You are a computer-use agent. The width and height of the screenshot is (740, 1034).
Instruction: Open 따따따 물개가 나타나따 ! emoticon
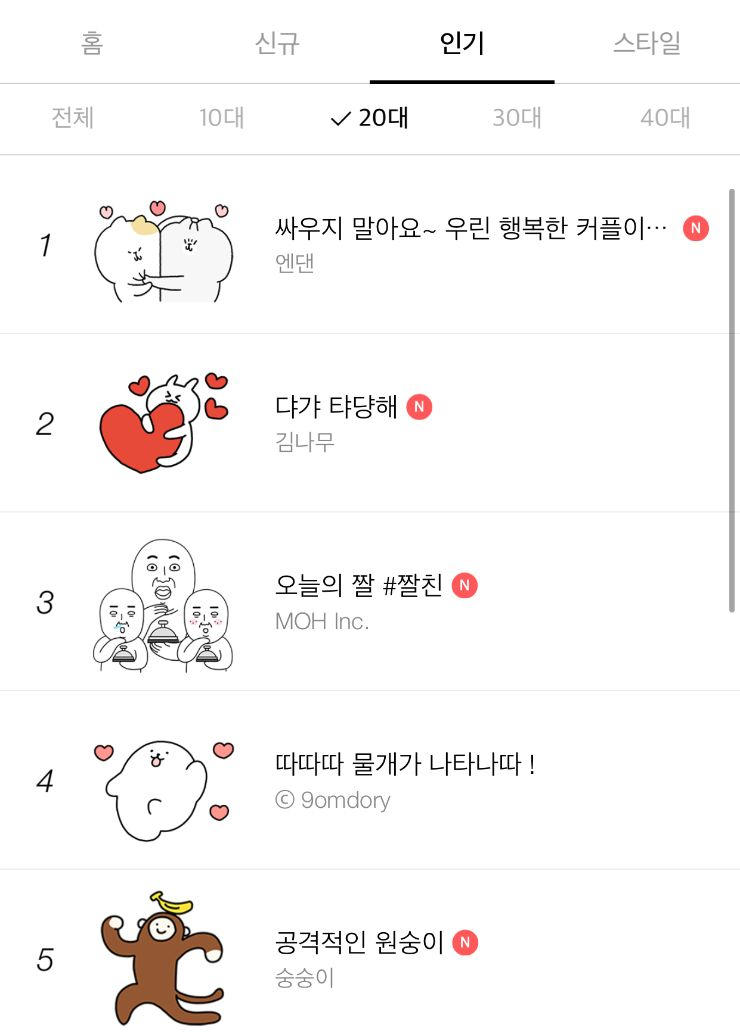click(405, 765)
